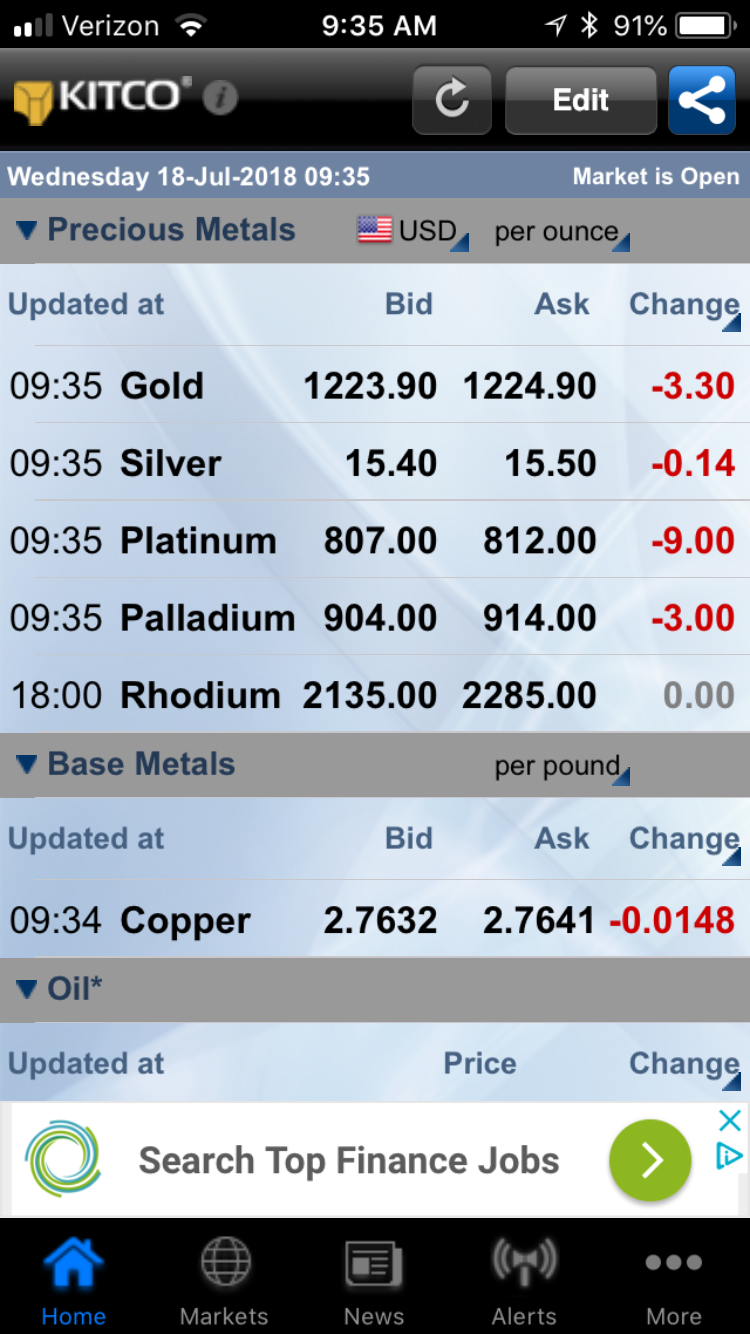The image size is (750, 1334).
Task: Open the Gold price row
Action: click(374, 386)
